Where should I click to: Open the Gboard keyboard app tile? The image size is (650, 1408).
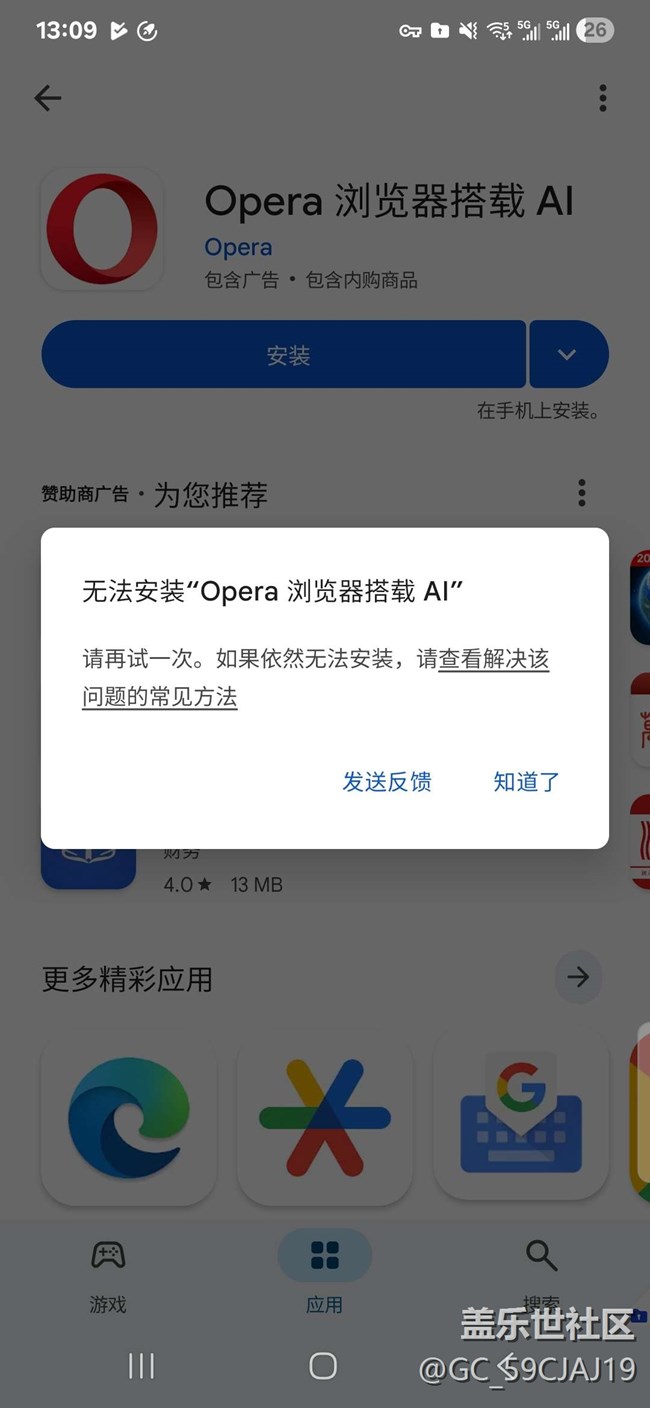(x=521, y=1118)
